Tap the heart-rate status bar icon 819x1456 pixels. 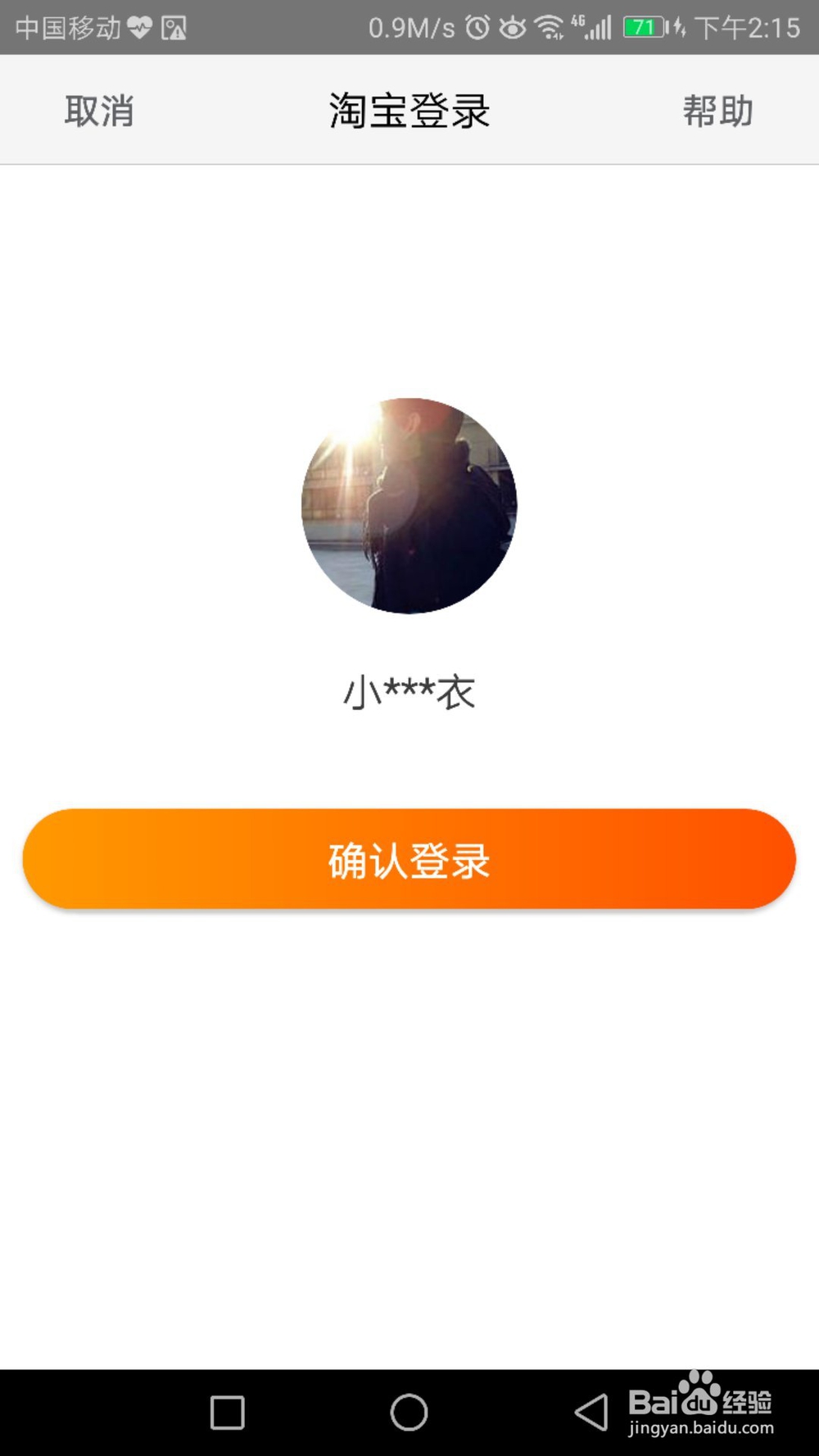tap(141, 26)
